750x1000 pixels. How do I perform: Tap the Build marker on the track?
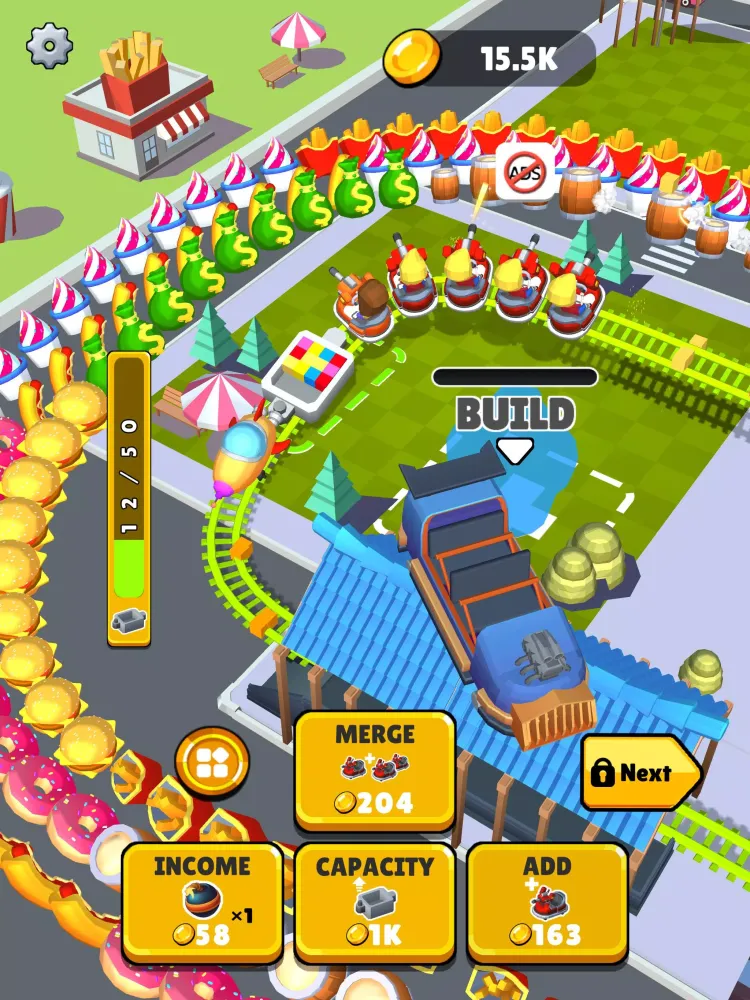(x=515, y=421)
